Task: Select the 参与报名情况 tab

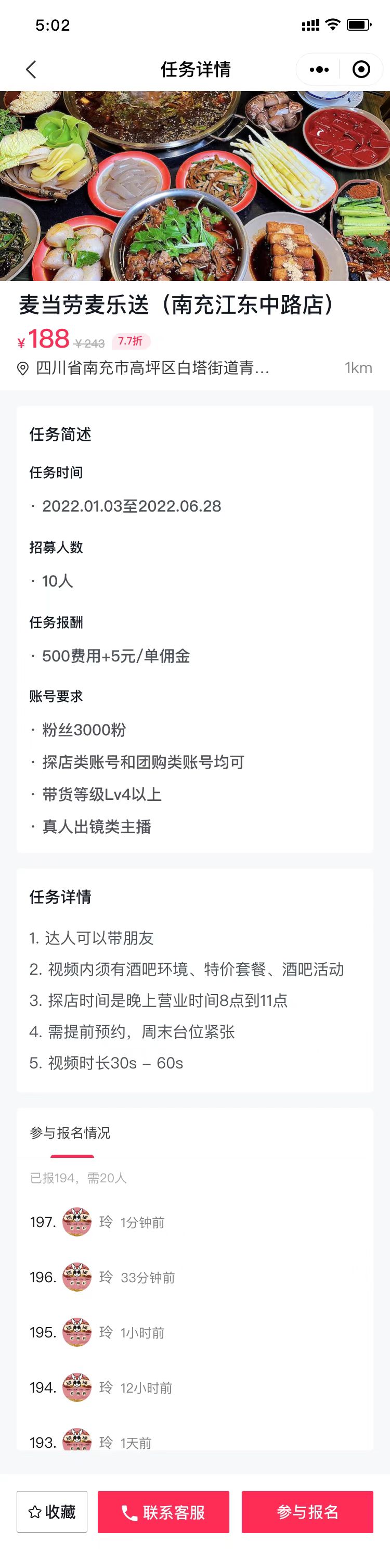Action: pyautogui.click(x=71, y=1133)
